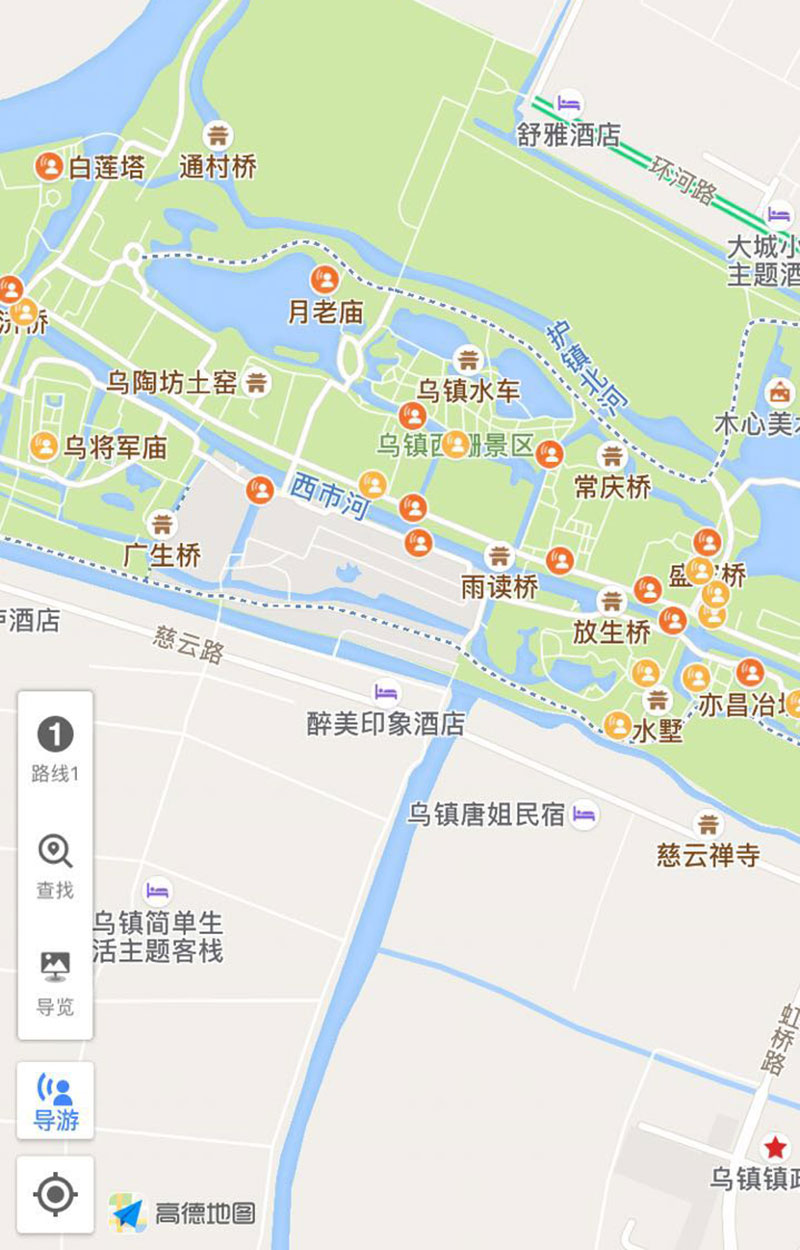Tap the 通村桥 landmark marker
This screenshot has height=1250, width=800.
coord(218,136)
